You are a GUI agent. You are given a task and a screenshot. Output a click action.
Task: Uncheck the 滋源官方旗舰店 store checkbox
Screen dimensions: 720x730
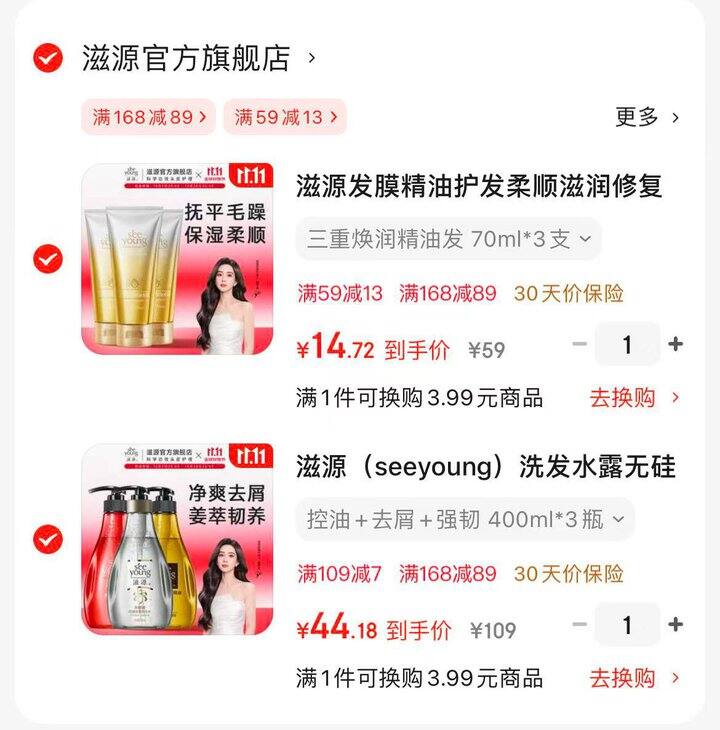point(47,59)
